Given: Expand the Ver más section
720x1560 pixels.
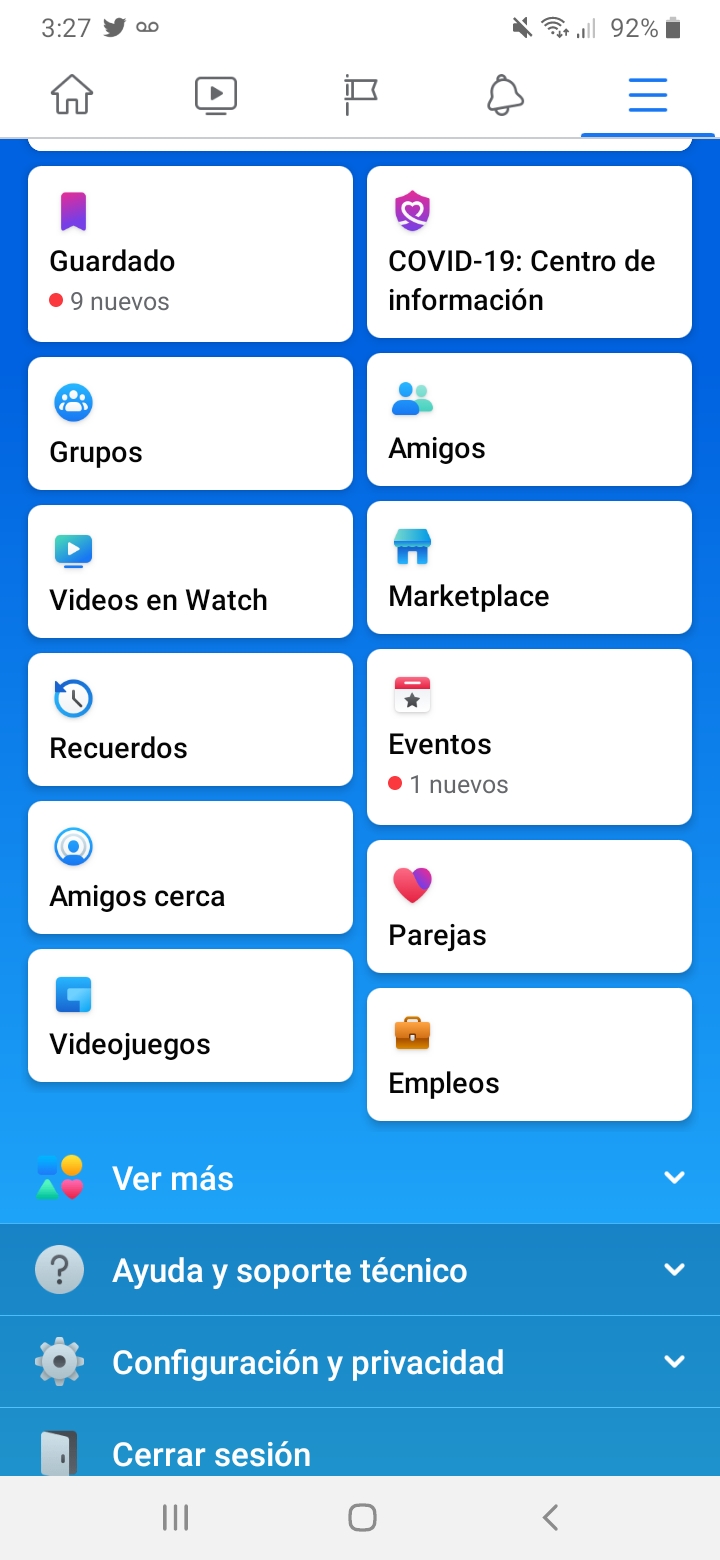Looking at the screenshot, I should coord(360,1178).
